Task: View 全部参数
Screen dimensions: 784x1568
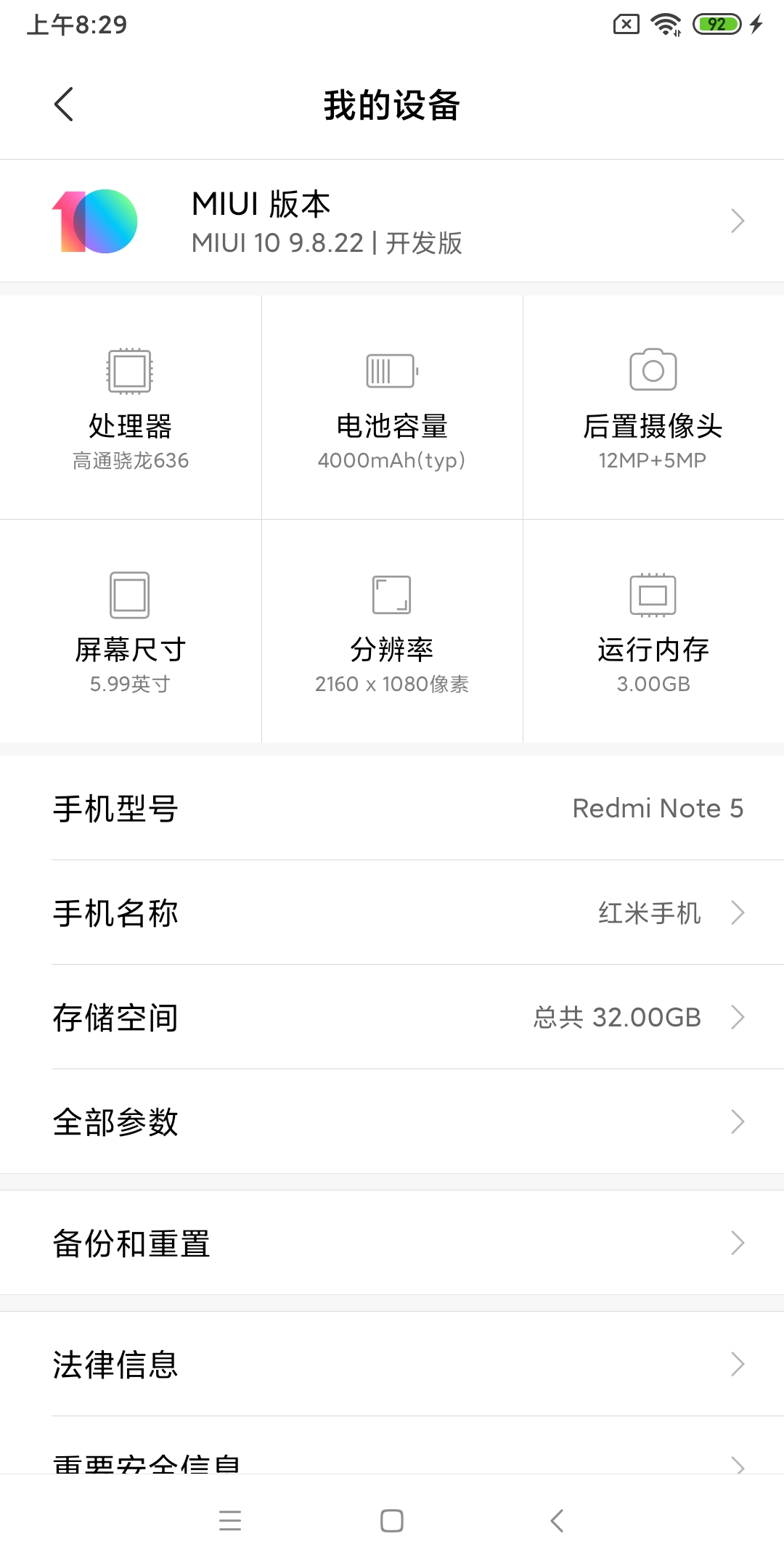Action: click(392, 1122)
